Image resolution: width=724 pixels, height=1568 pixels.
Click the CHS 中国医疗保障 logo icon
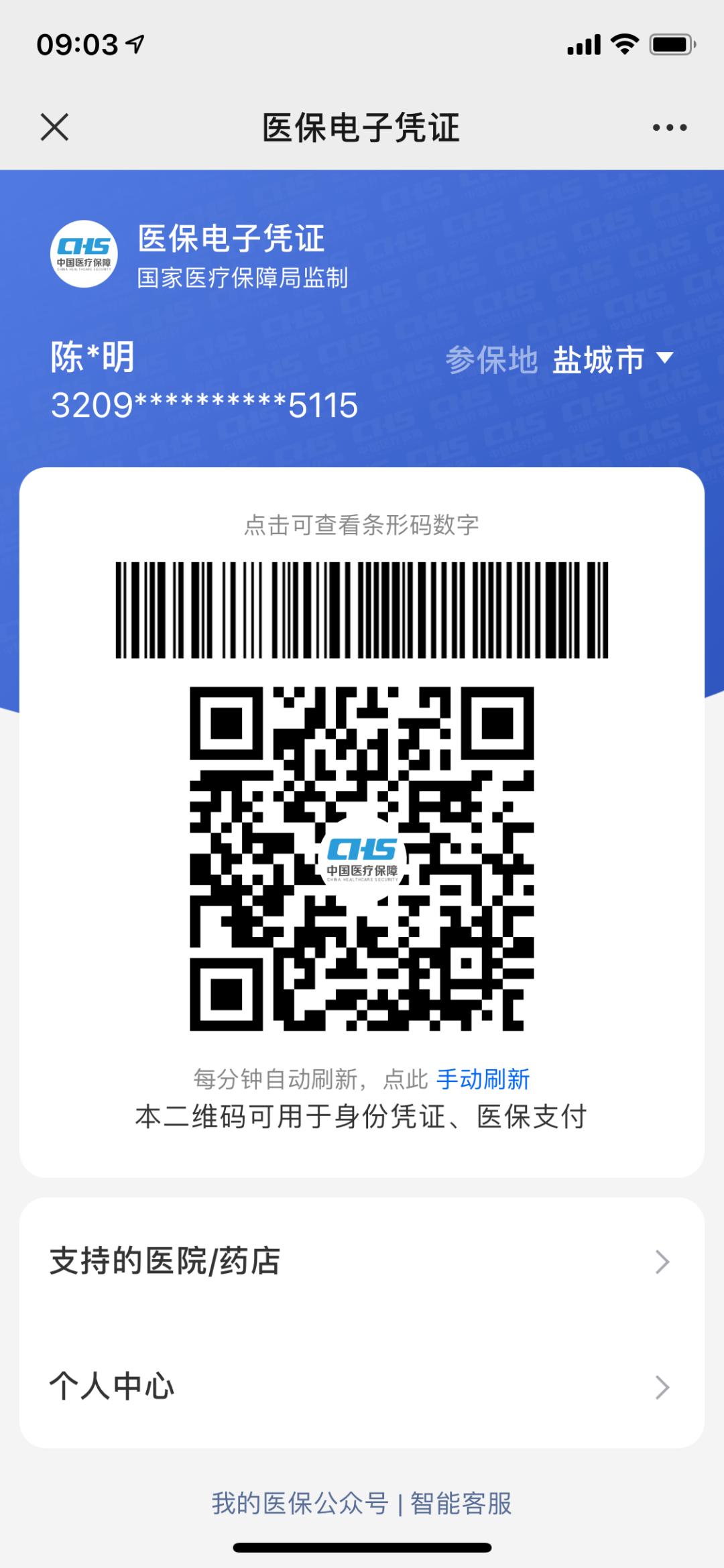tap(85, 255)
